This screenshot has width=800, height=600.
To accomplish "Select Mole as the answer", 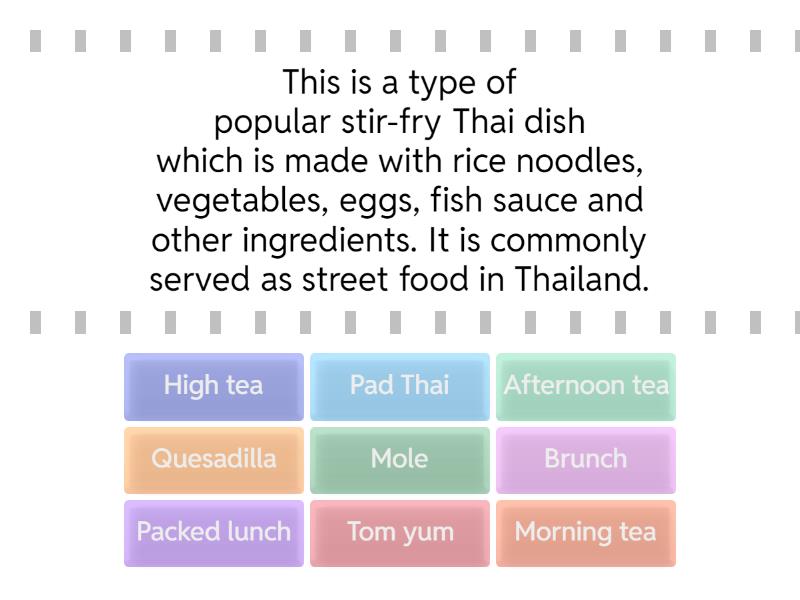I will pos(399,460).
